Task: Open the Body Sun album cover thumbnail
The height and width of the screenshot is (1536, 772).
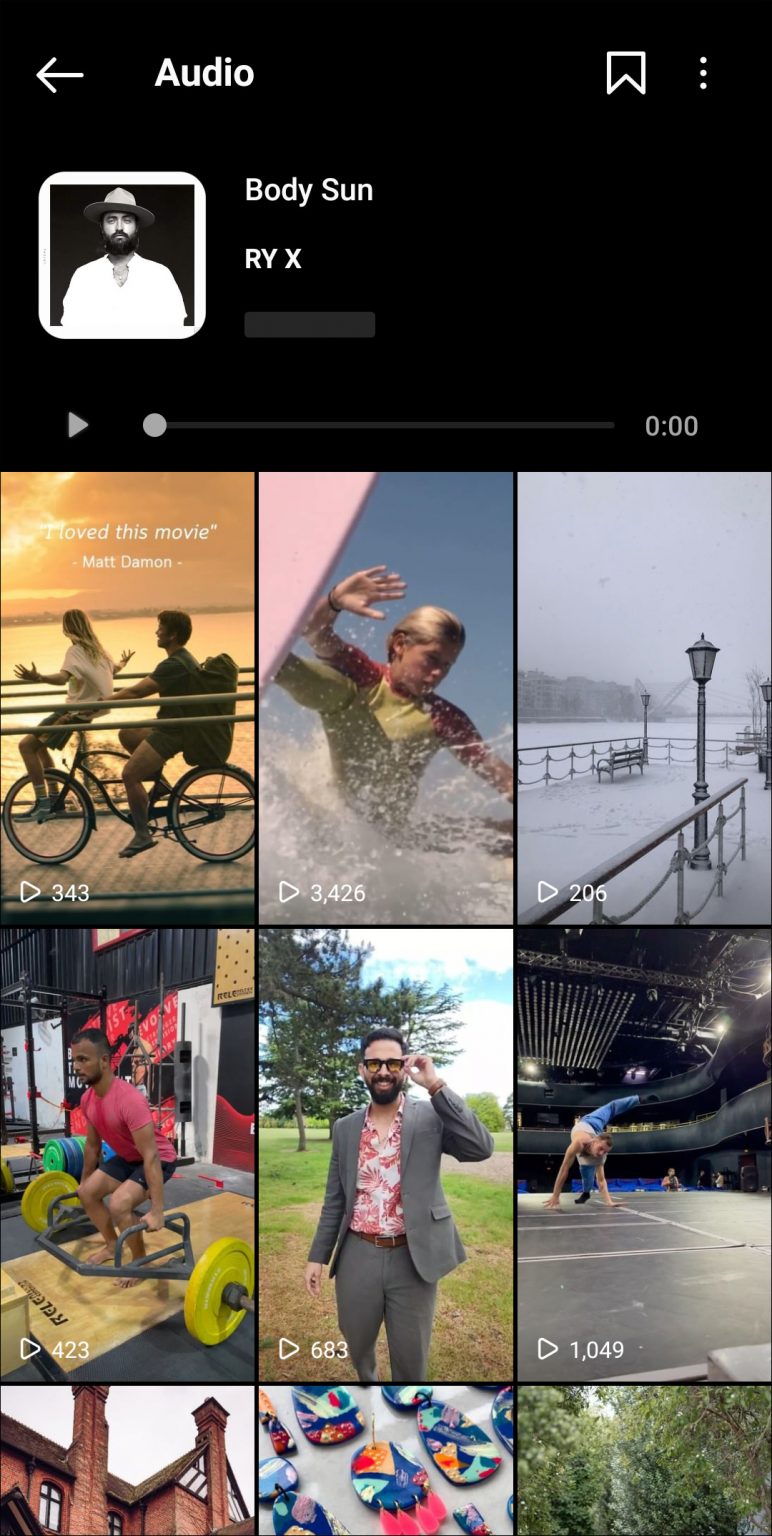Action: [121, 256]
